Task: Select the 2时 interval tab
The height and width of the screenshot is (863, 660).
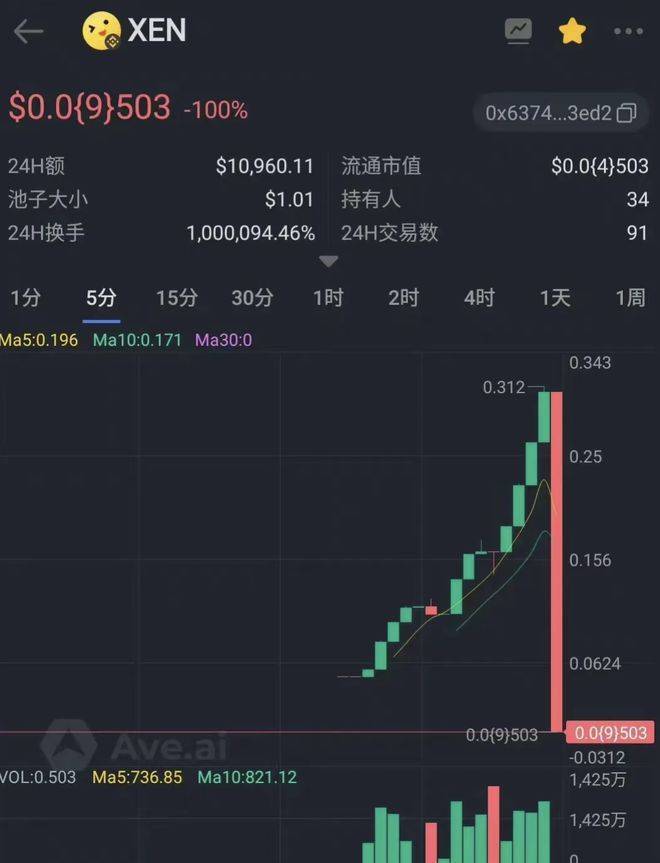Action: (404, 298)
